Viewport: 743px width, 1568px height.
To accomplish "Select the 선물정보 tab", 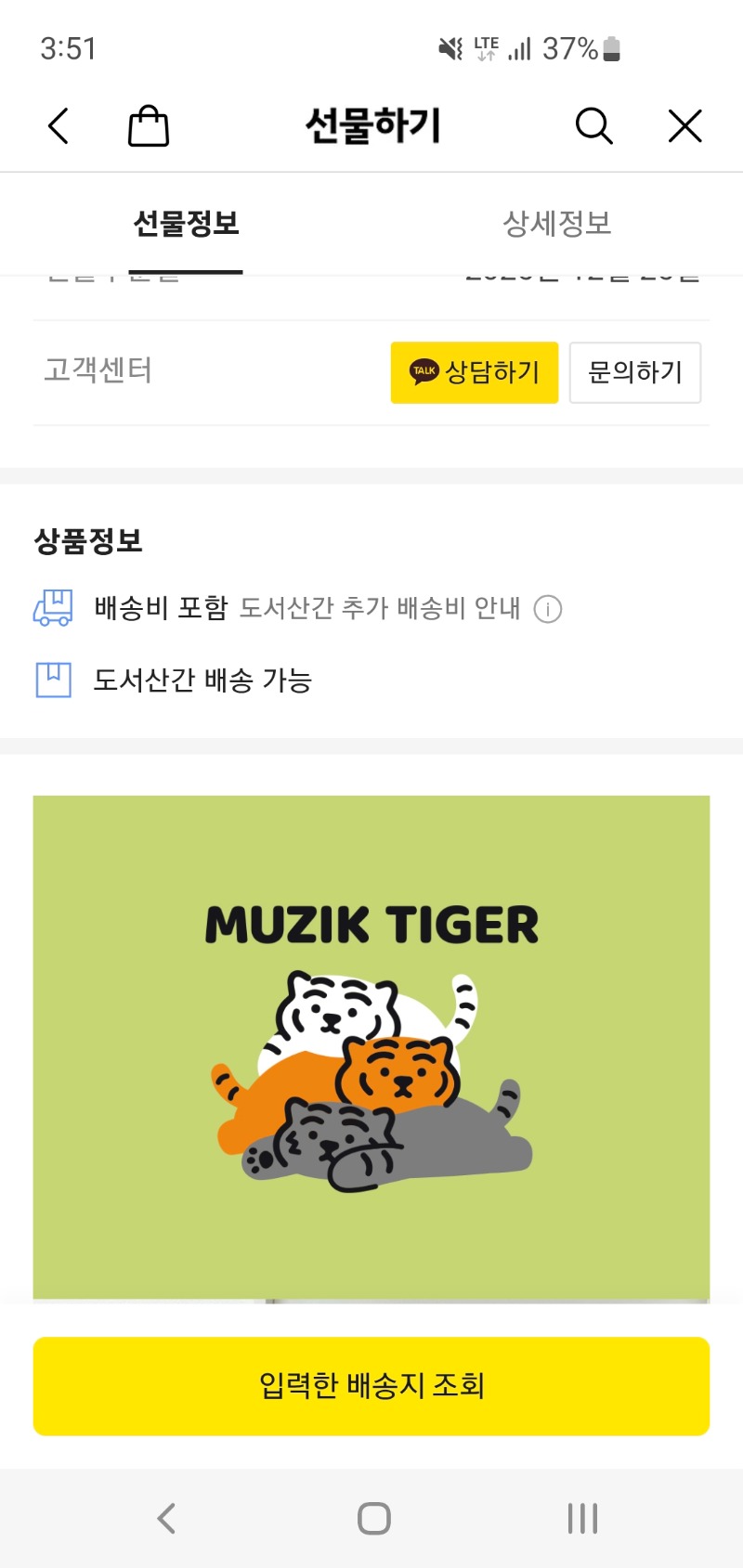I will click(187, 224).
